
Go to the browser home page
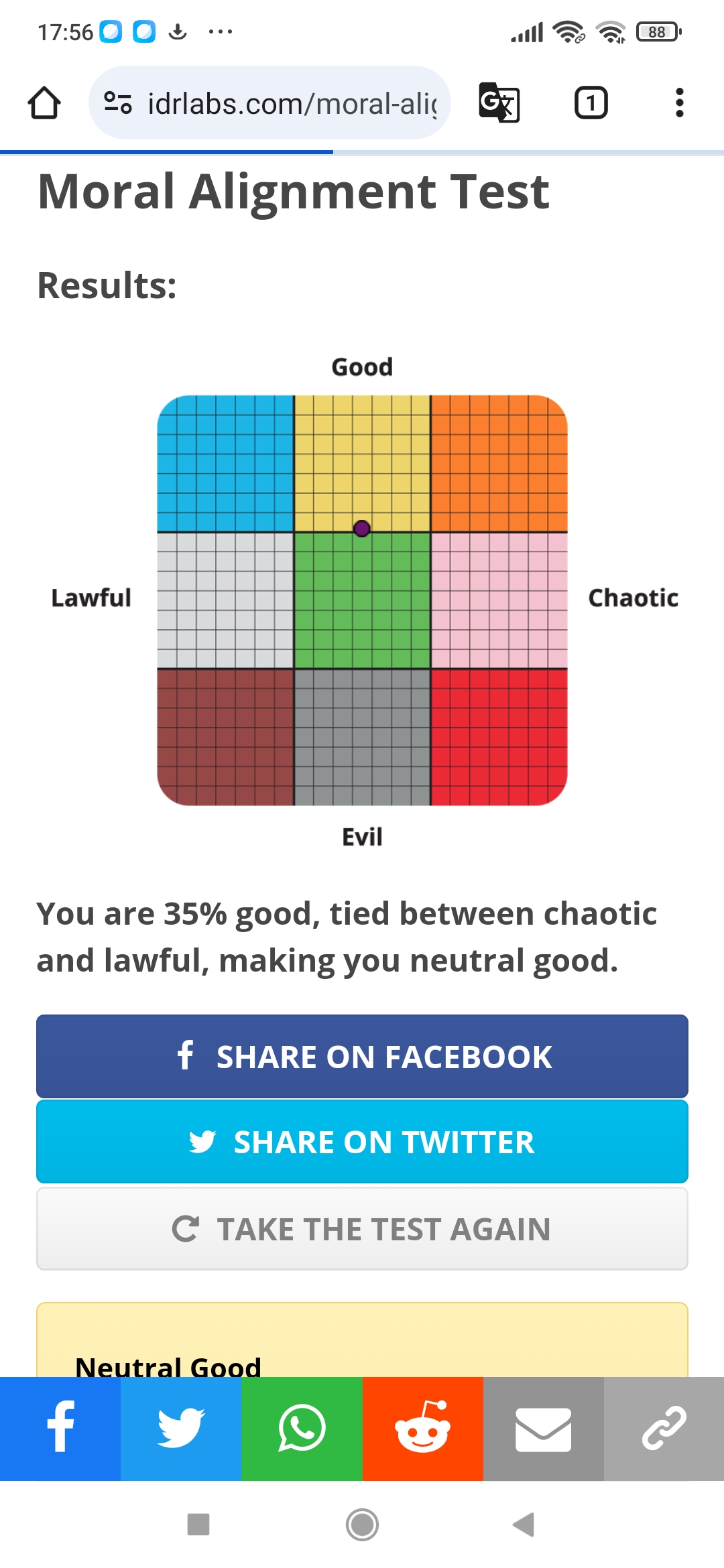tap(44, 103)
